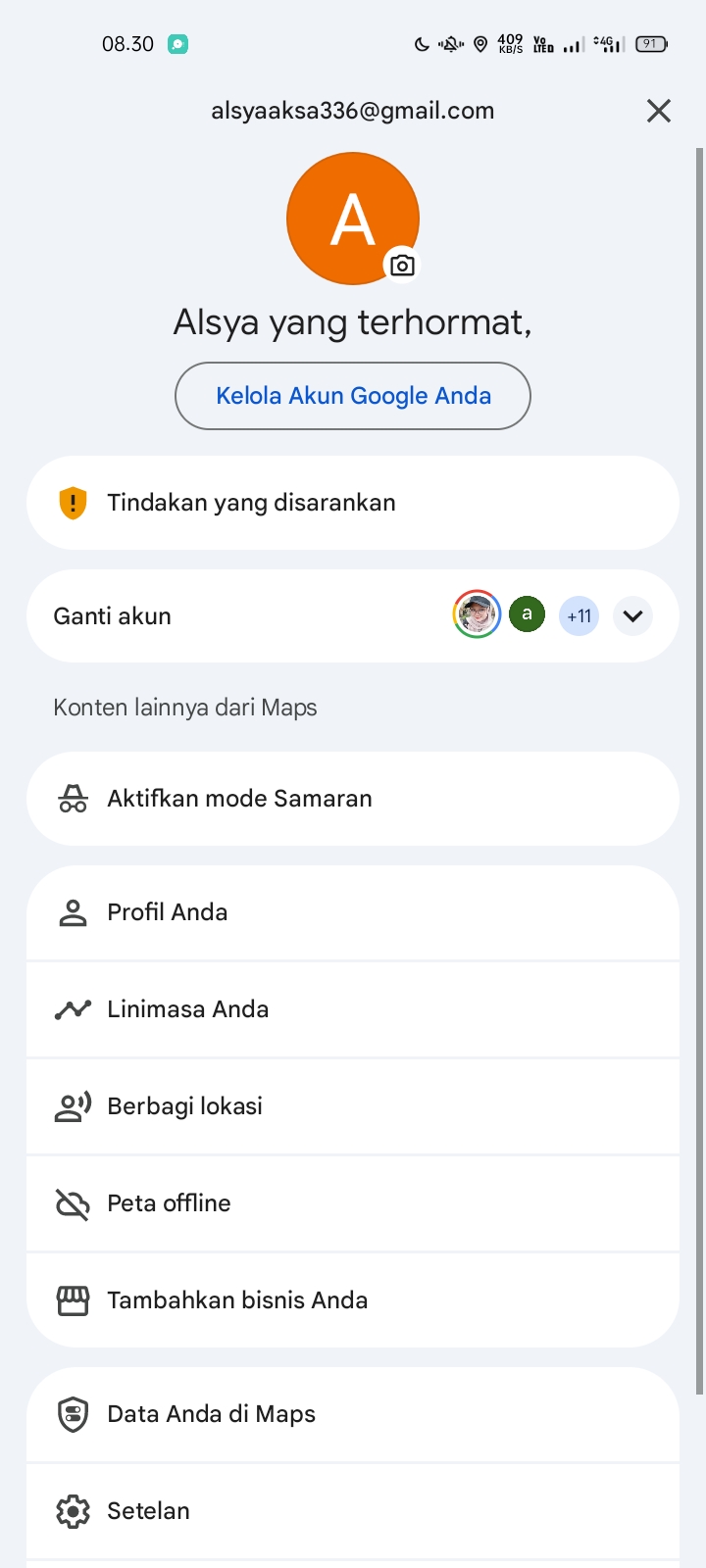Switch to the photo avatar account
The height and width of the screenshot is (1568, 706).
tap(477, 614)
